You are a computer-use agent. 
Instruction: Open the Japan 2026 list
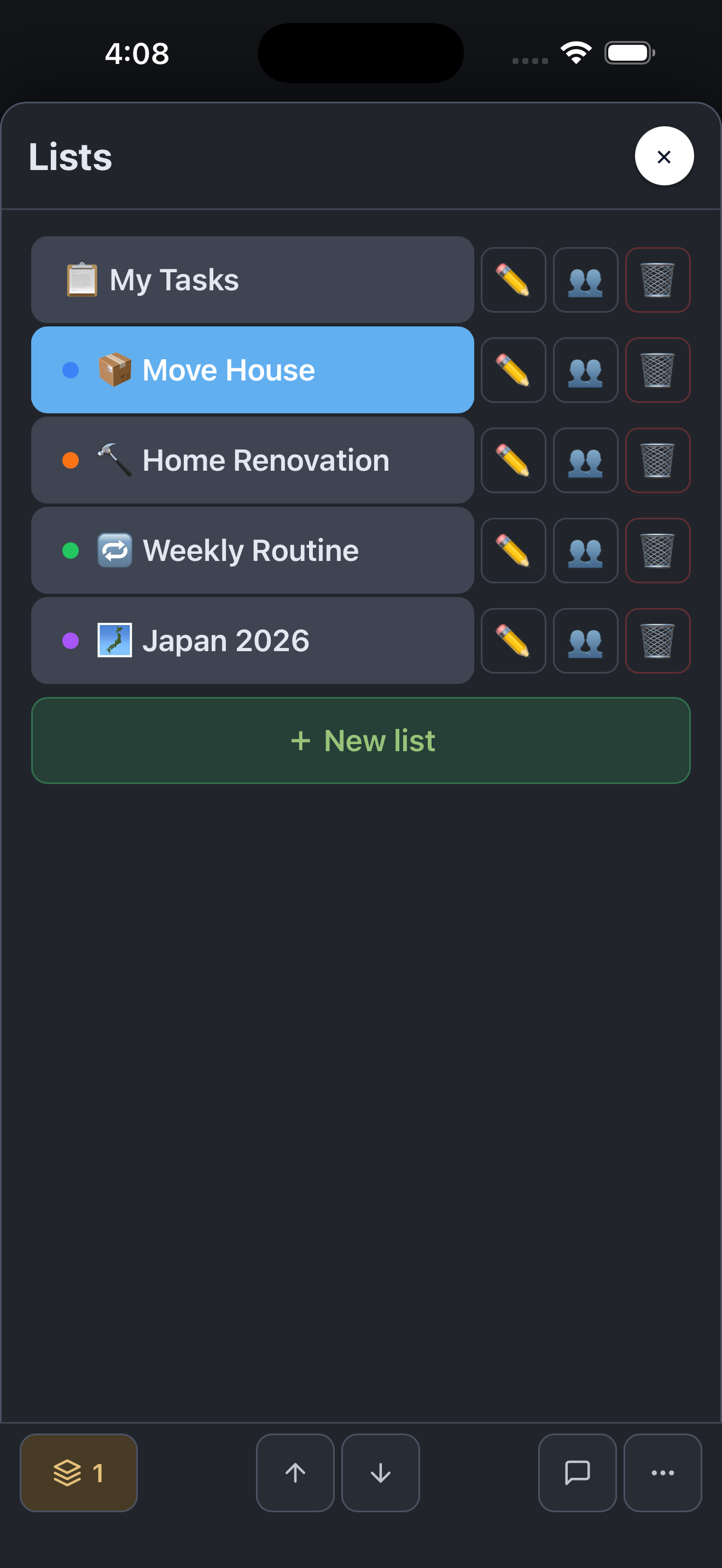click(252, 640)
